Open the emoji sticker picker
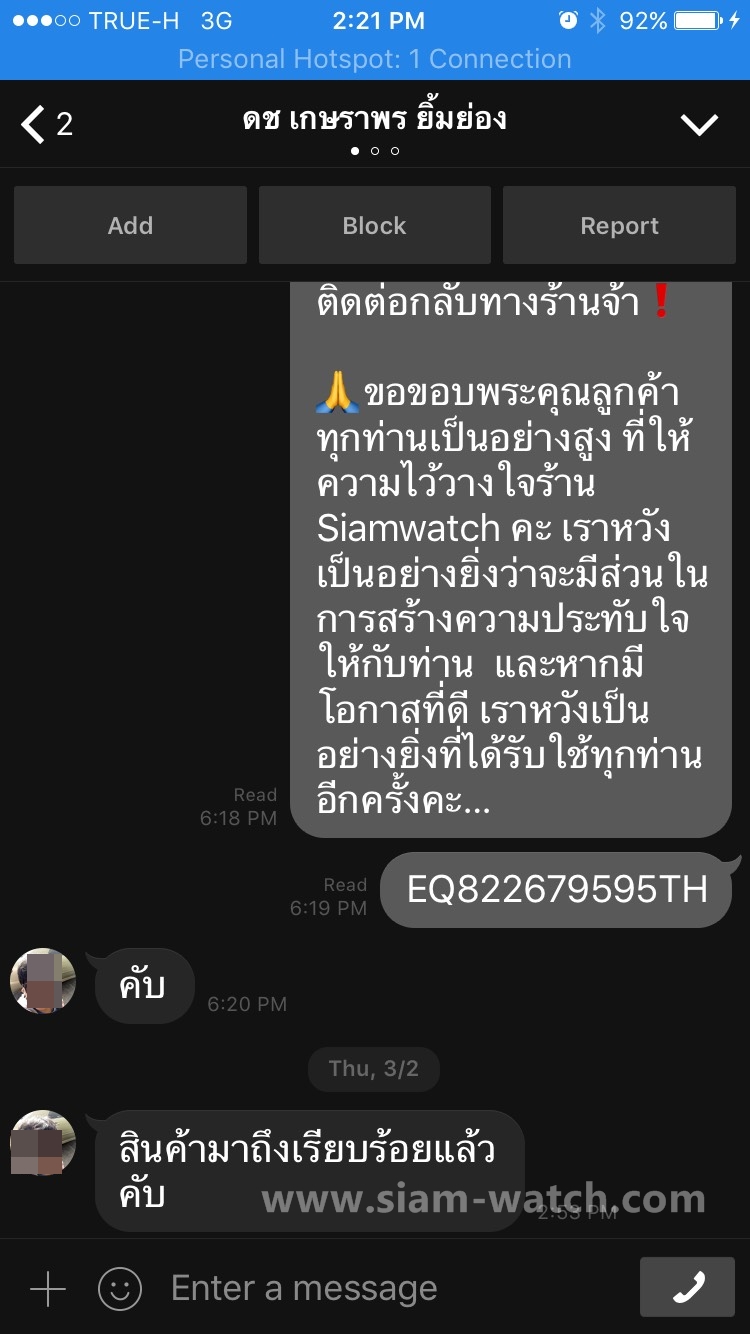Image resolution: width=750 pixels, height=1334 pixels. [120, 1289]
